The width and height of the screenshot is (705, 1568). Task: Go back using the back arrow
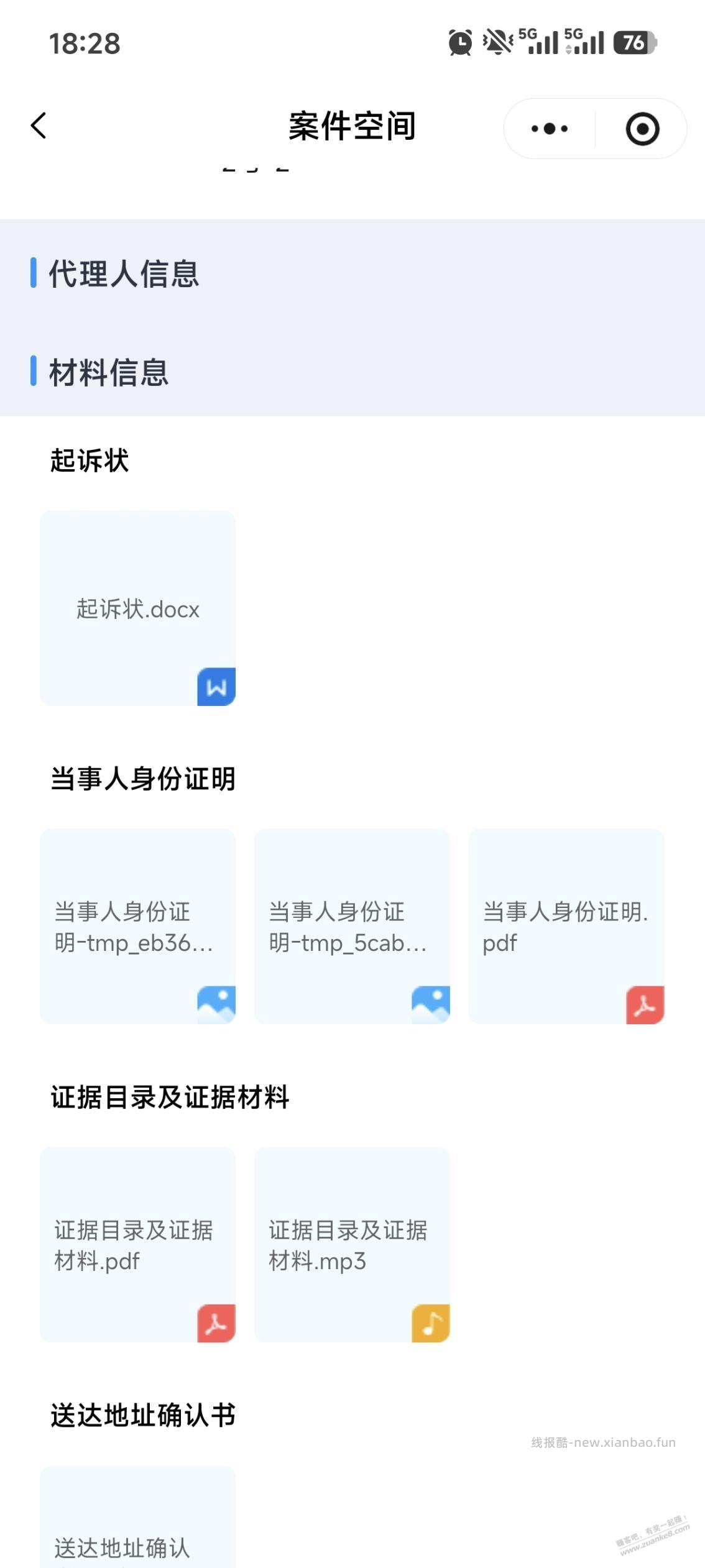pos(38,125)
